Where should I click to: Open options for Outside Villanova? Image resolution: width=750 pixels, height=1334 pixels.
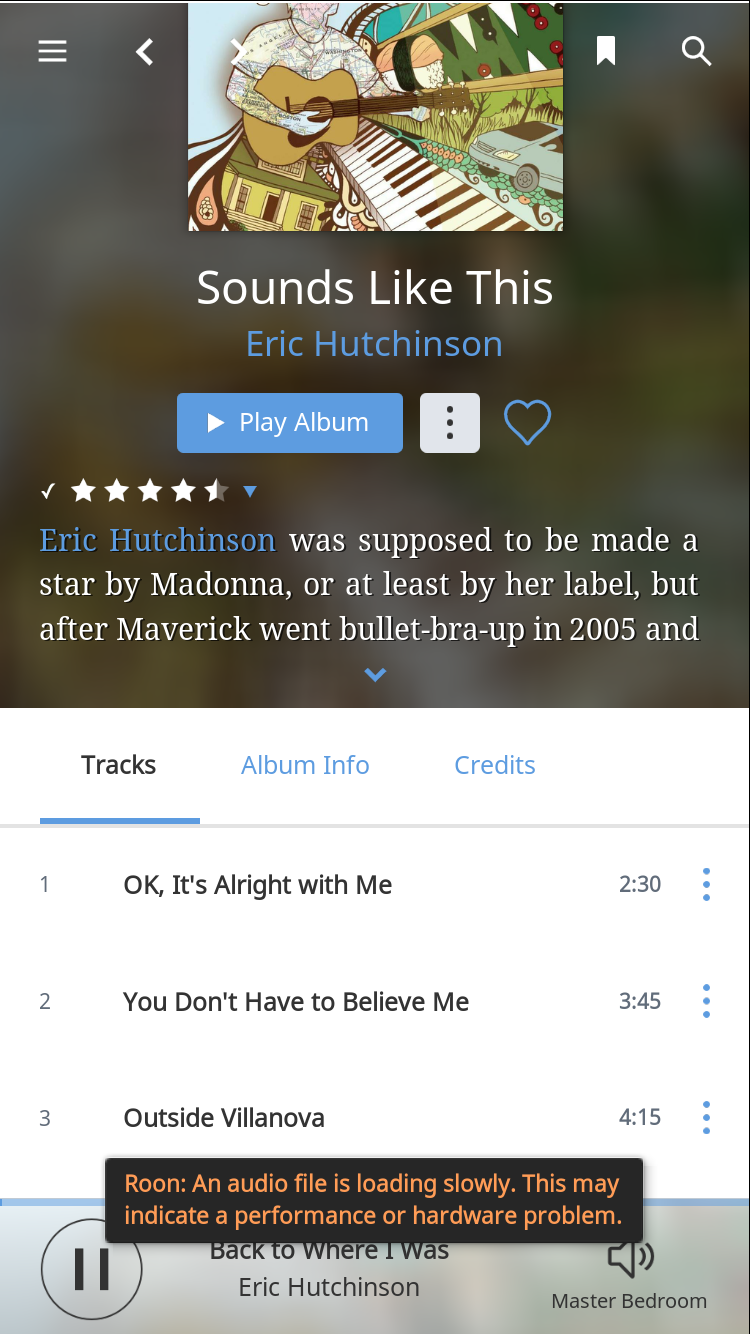(x=706, y=1117)
